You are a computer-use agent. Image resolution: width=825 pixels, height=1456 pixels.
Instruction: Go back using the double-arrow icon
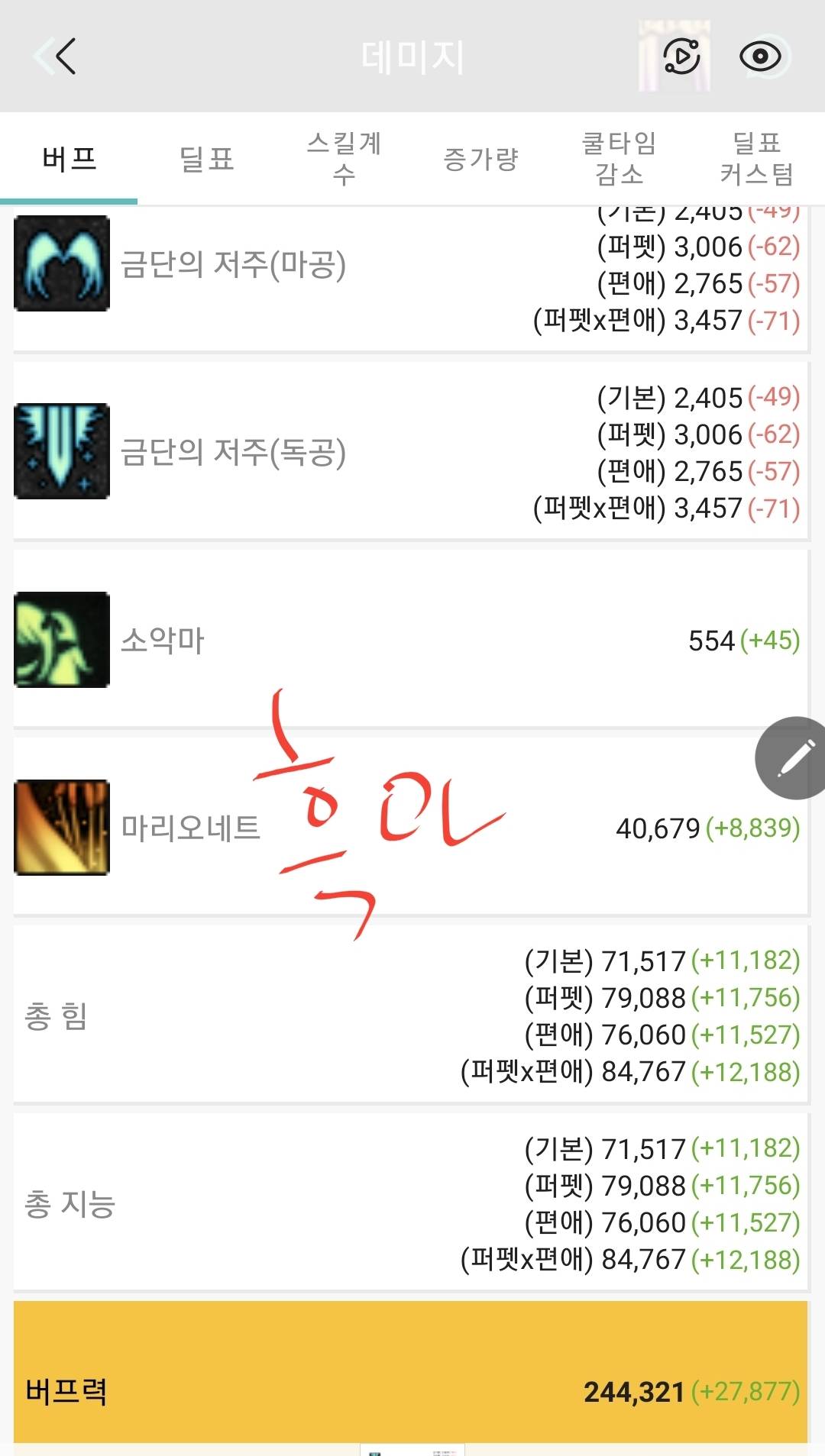tap(56, 56)
